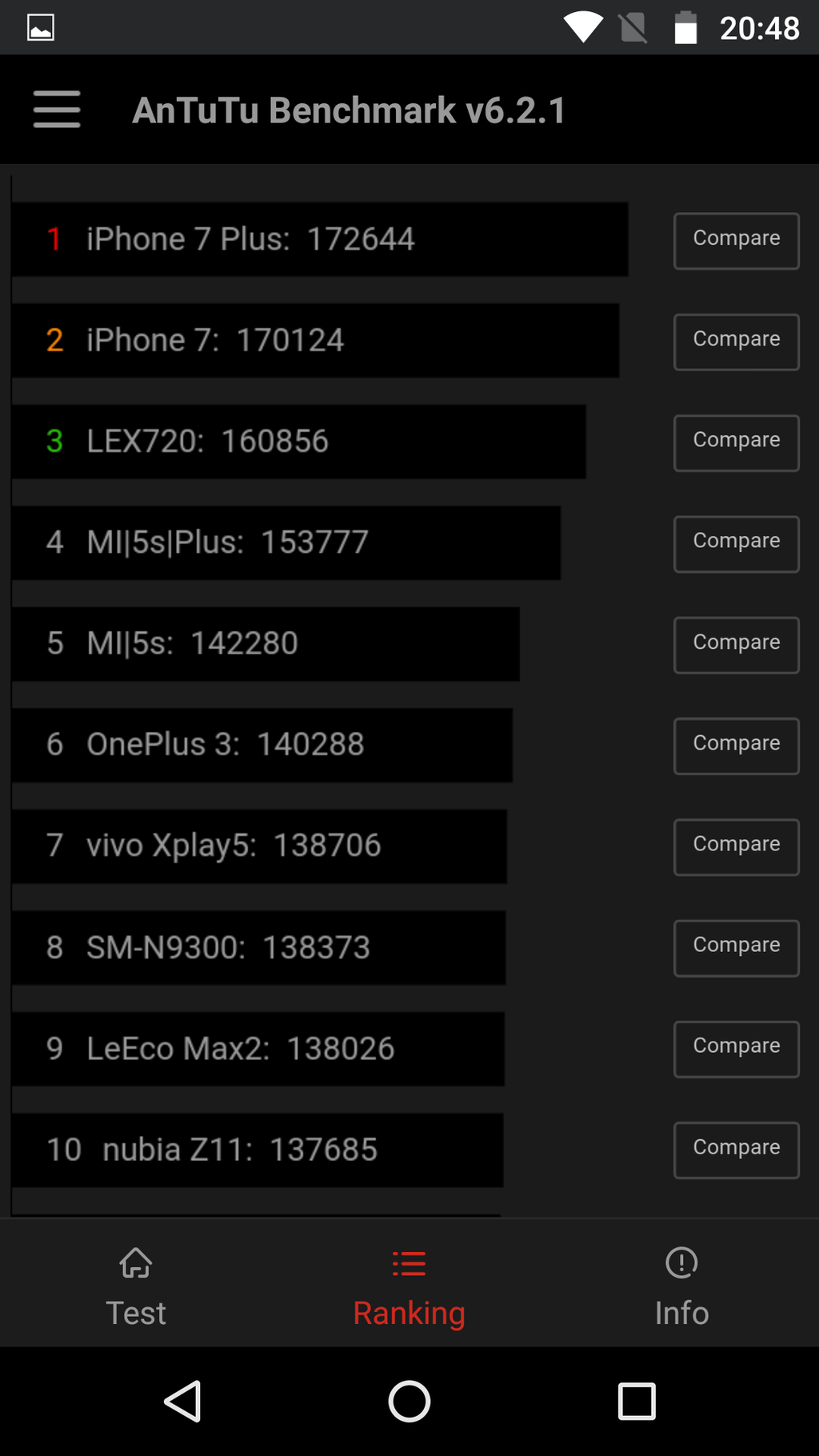Compare with LeEco Max2
This screenshot has width=819, height=1456.
(x=737, y=1050)
